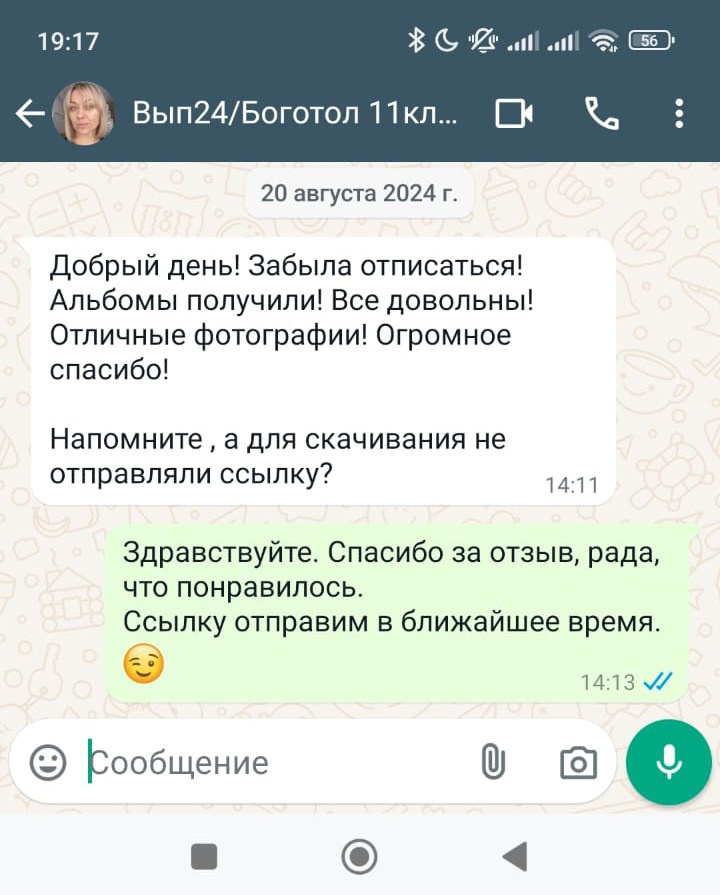Open the contact's profile photo
The height and width of the screenshot is (895, 720).
pos(83,114)
